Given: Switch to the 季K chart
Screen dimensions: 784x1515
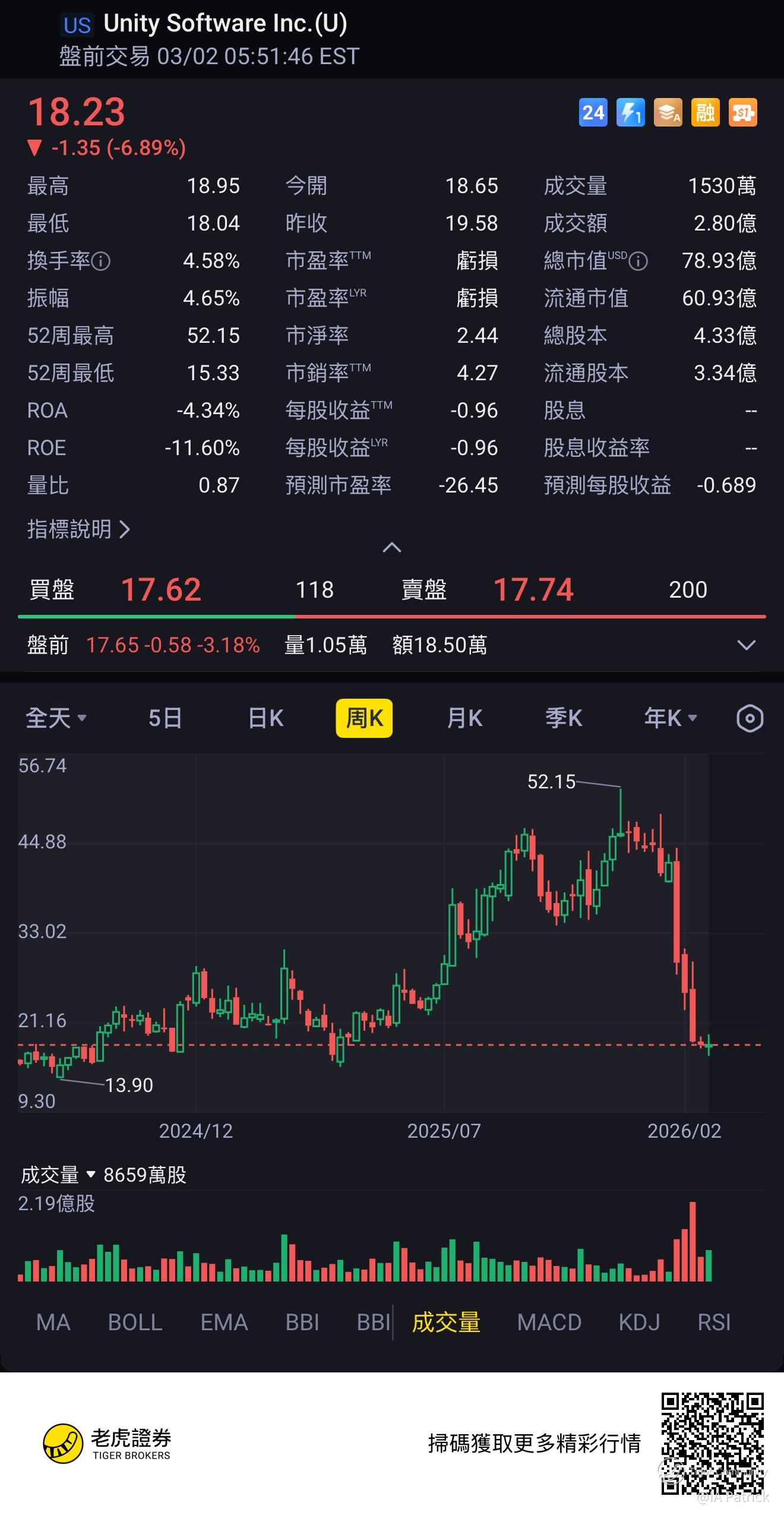Looking at the screenshot, I should point(563,718).
